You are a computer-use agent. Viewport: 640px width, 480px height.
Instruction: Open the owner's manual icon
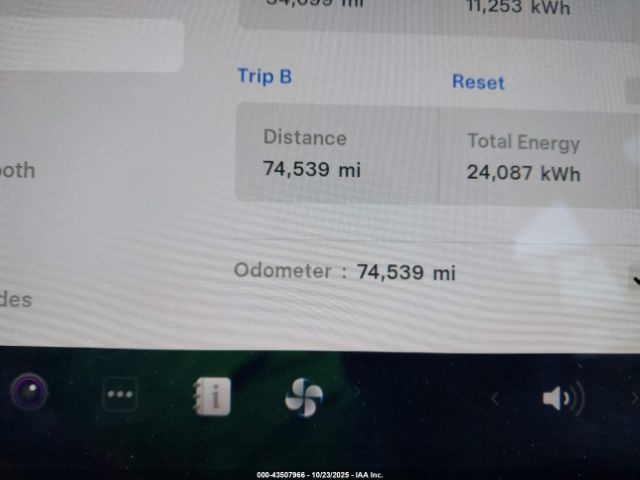coord(211,396)
